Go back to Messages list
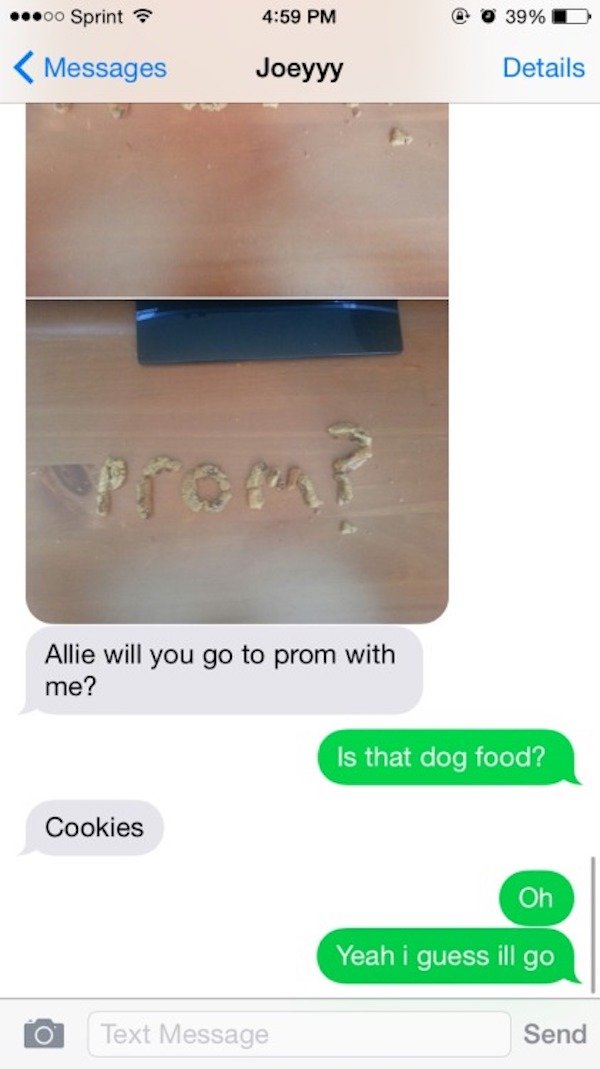The width and height of the screenshot is (600, 1069). [90, 68]
